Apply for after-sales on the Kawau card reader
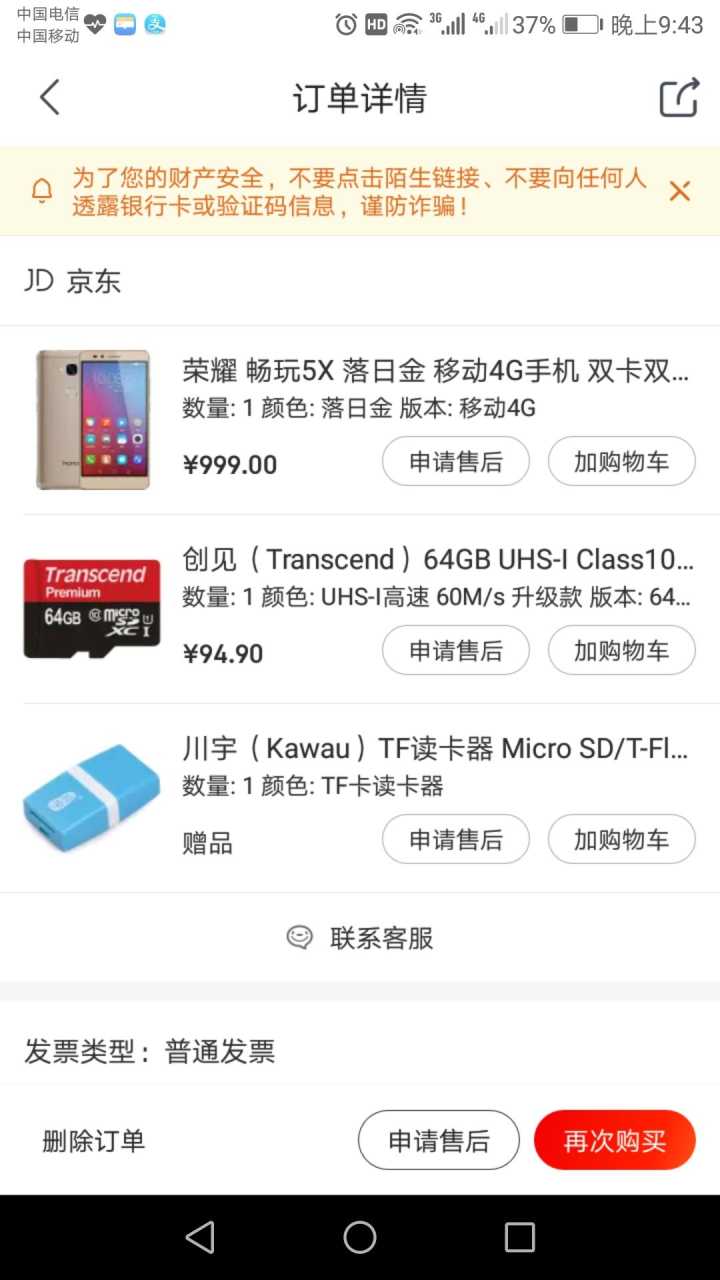This screenshot has width=720, height=1280. coord(455,839)
